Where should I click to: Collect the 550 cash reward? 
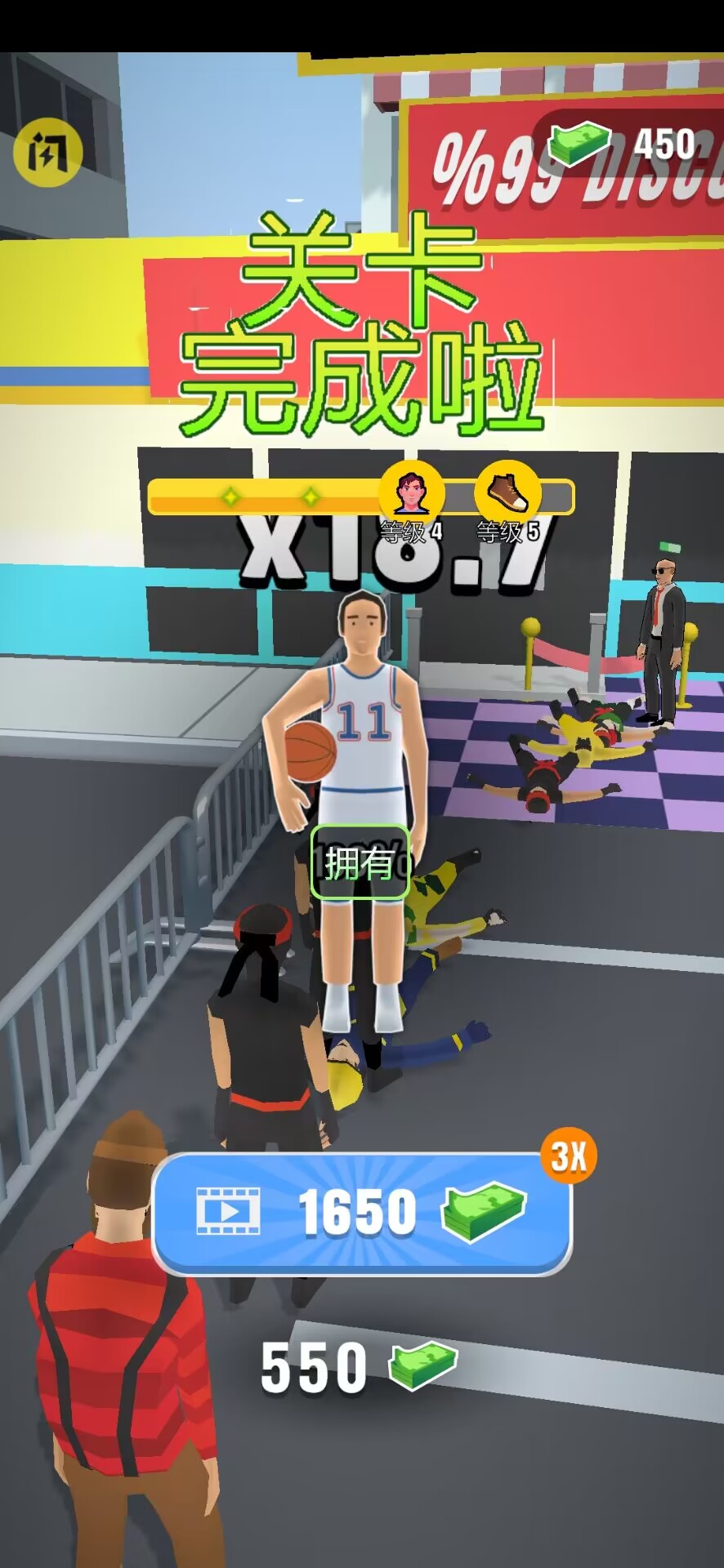click(357, 1367)
